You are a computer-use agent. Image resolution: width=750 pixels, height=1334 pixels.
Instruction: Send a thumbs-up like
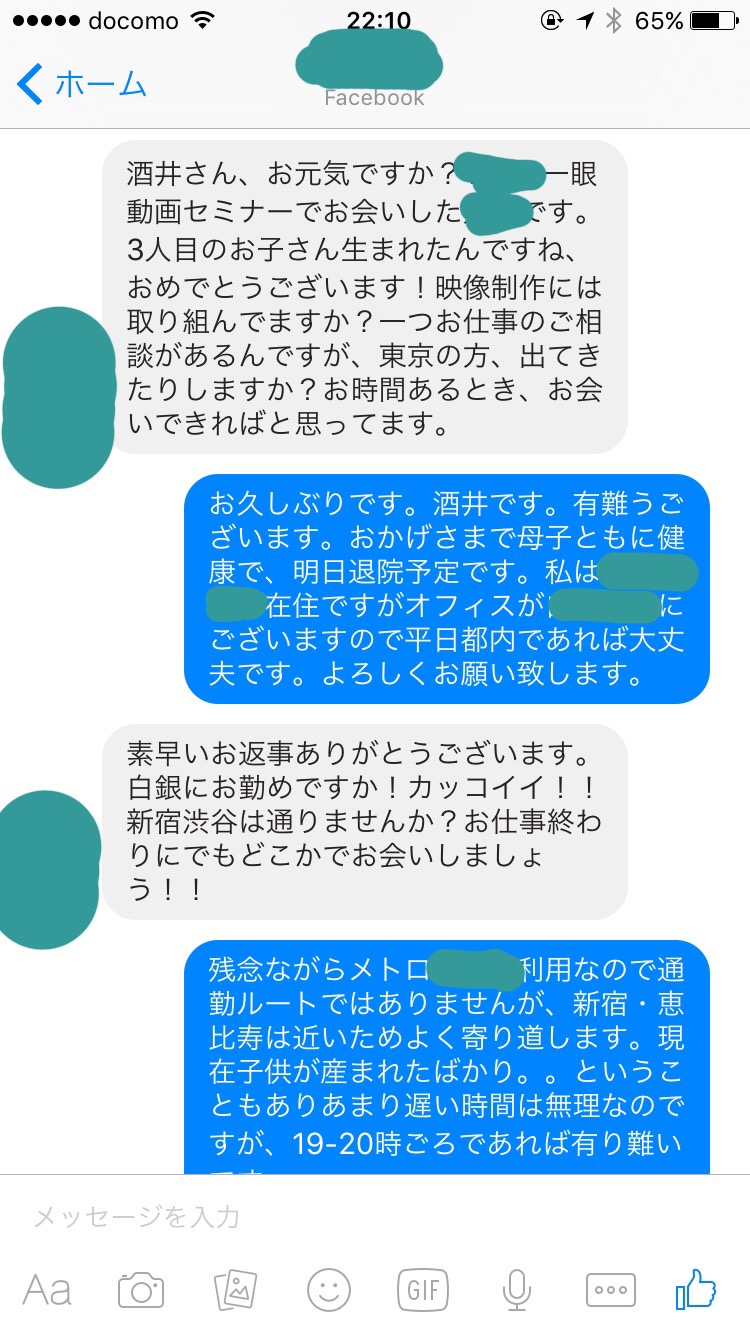pos(697,1288)
